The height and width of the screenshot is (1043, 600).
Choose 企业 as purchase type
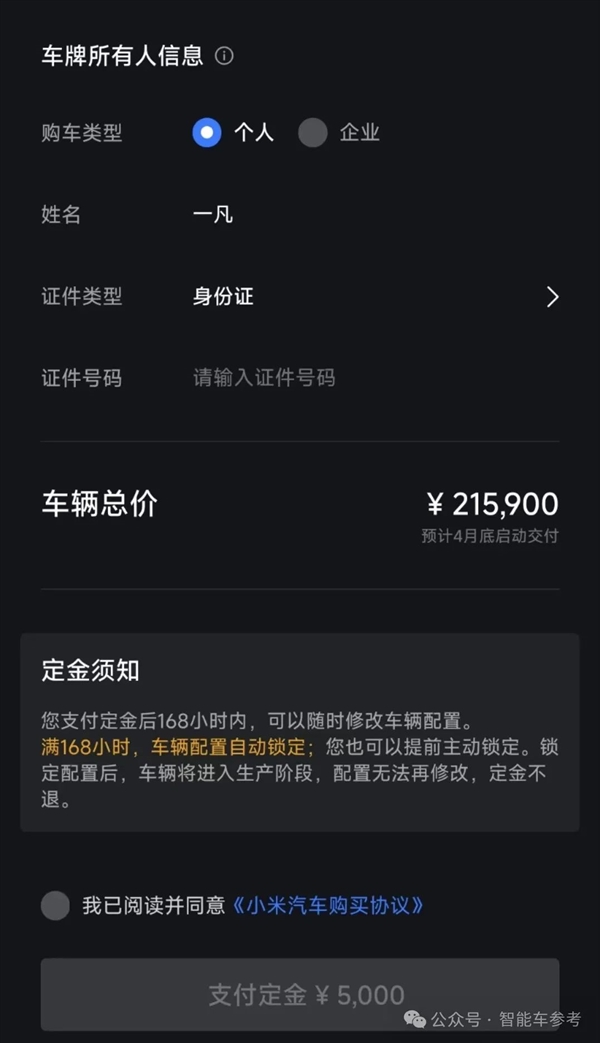(x=313, y=132)
